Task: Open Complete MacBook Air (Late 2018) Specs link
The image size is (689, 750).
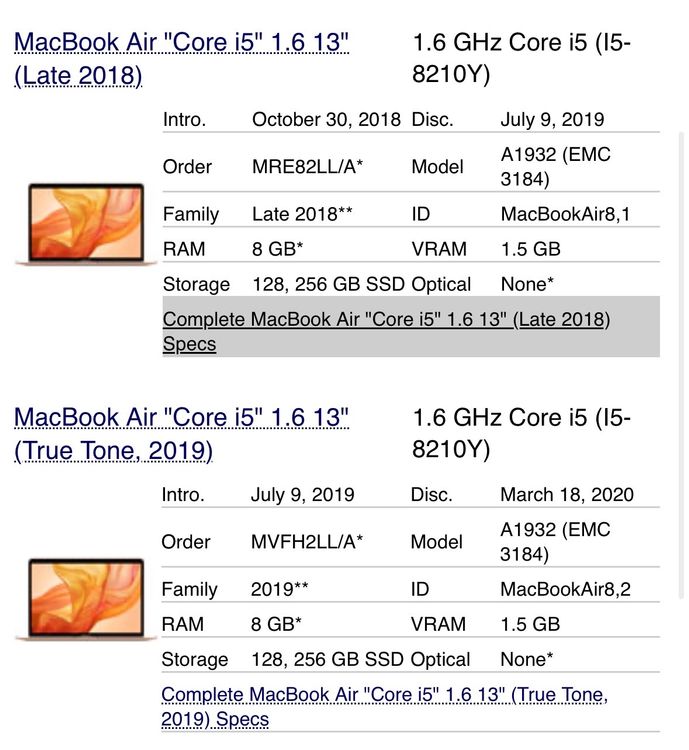Action: pos(386,331)
